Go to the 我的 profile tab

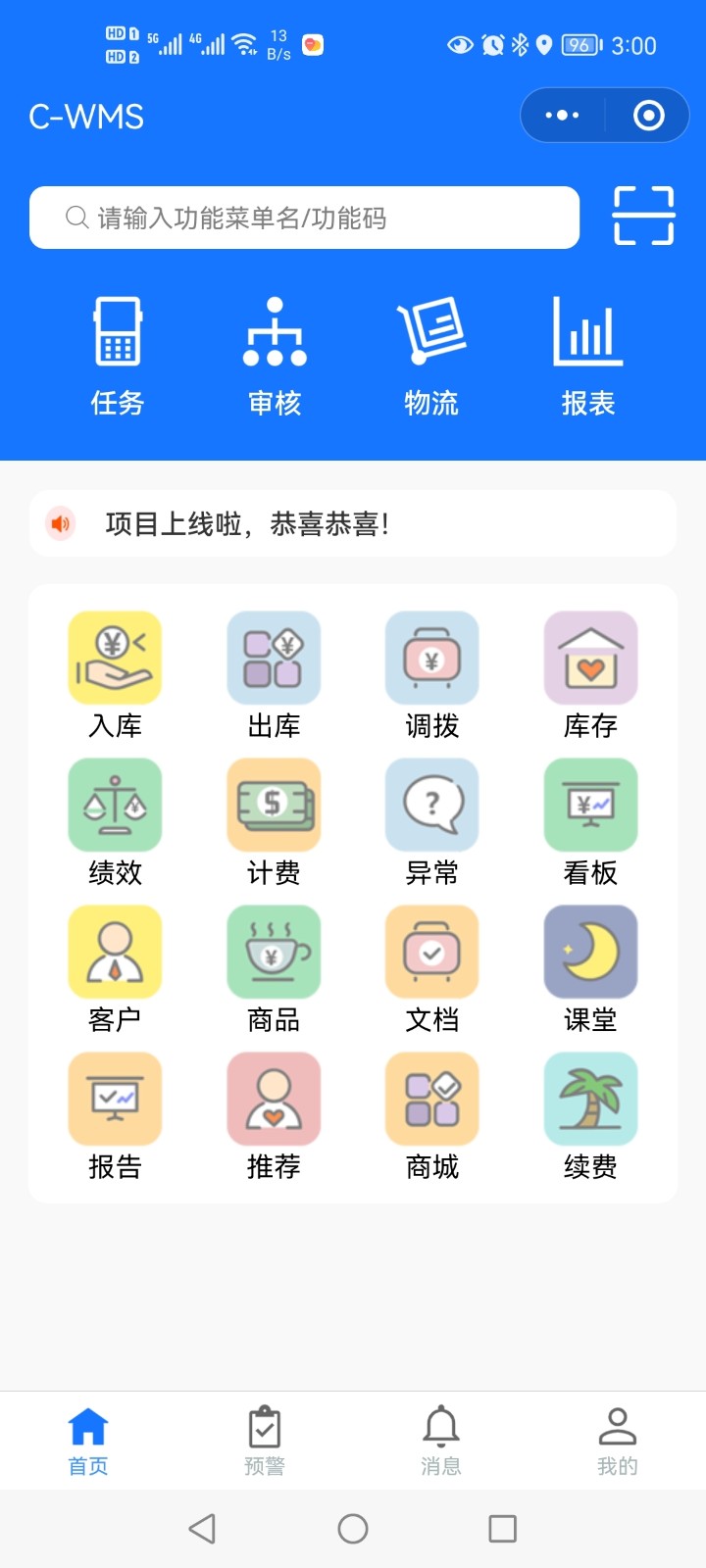click(618, 1441)
